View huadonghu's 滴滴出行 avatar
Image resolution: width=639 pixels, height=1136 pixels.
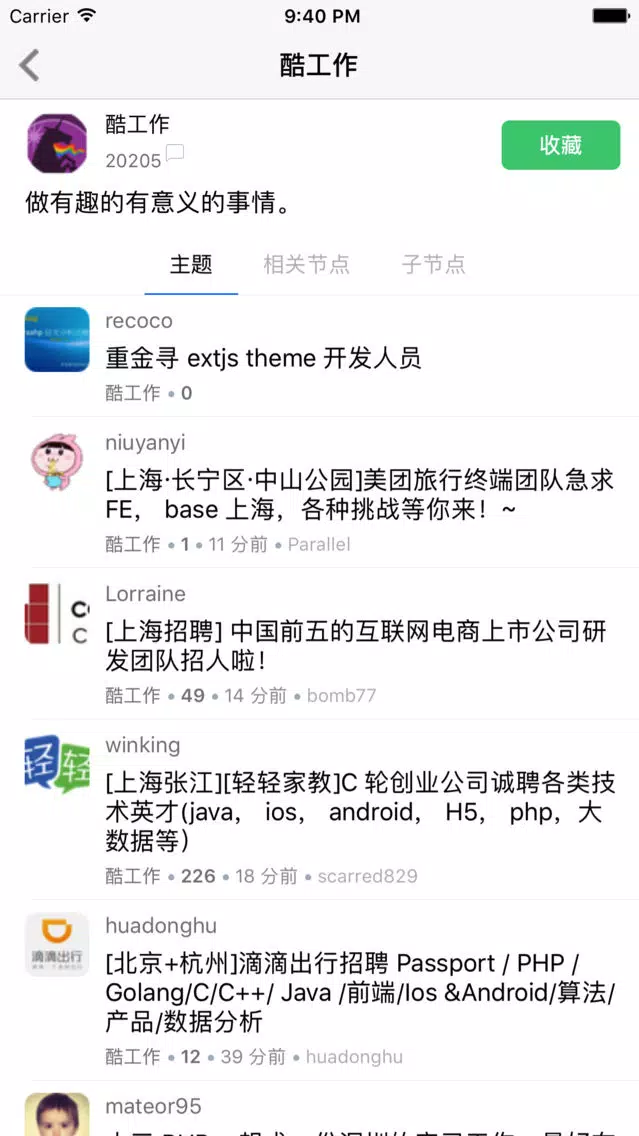click(x=57, y=945)
